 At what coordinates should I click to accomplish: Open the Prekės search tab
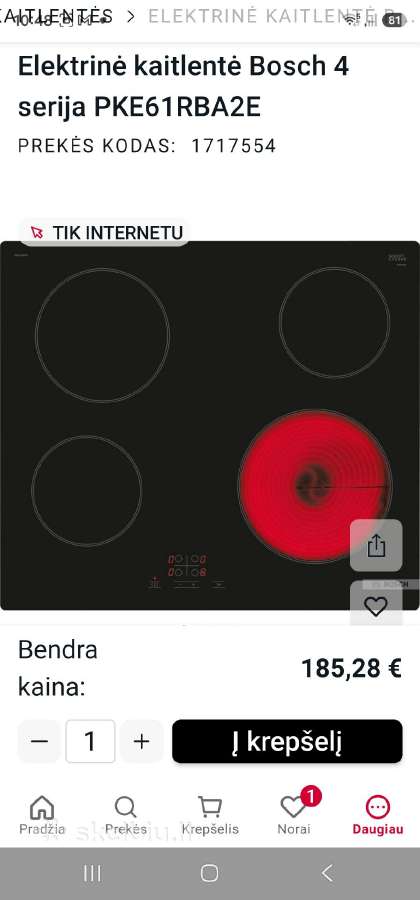coord(126,815)
